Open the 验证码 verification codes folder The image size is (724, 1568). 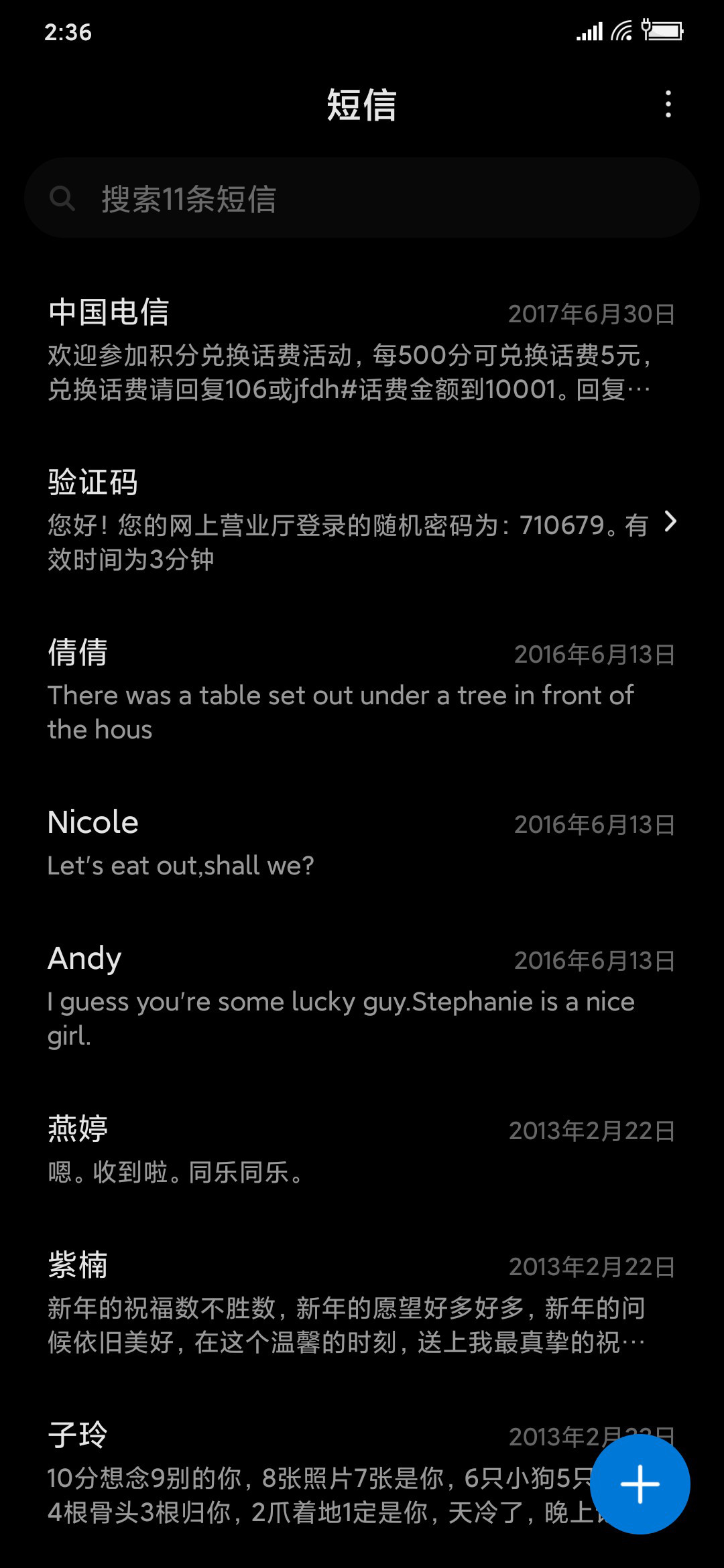click(x=362, y=520)
